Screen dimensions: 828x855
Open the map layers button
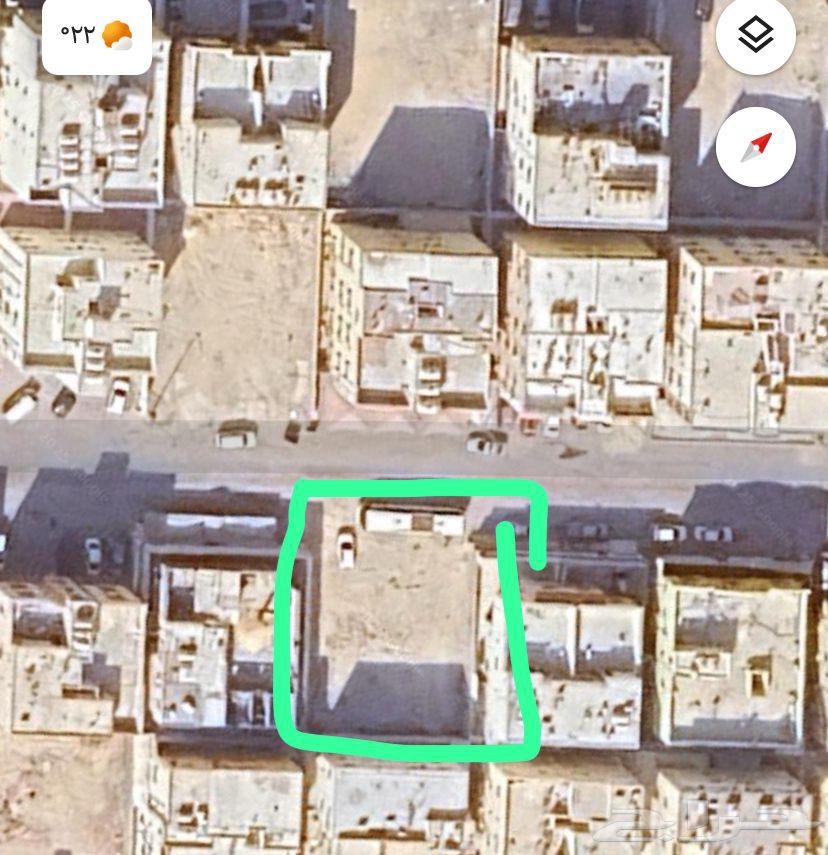pyautogui.click(x=756, y=35)
